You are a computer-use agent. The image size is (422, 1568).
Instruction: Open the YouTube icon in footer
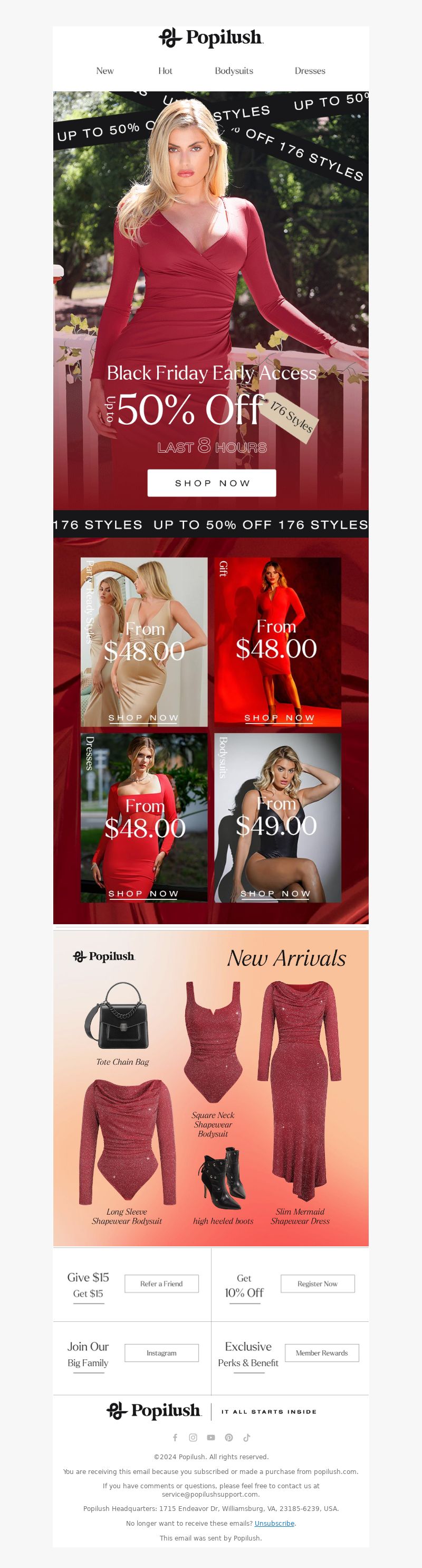tap(211, 1437)
